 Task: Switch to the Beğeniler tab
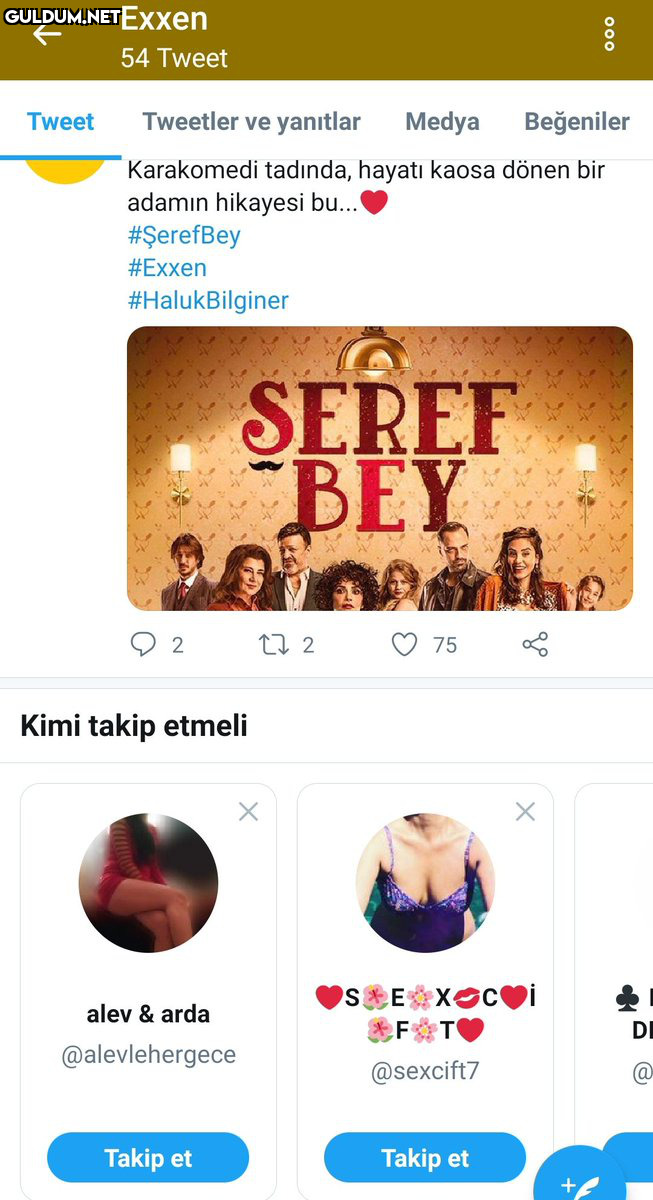(577, 122)
